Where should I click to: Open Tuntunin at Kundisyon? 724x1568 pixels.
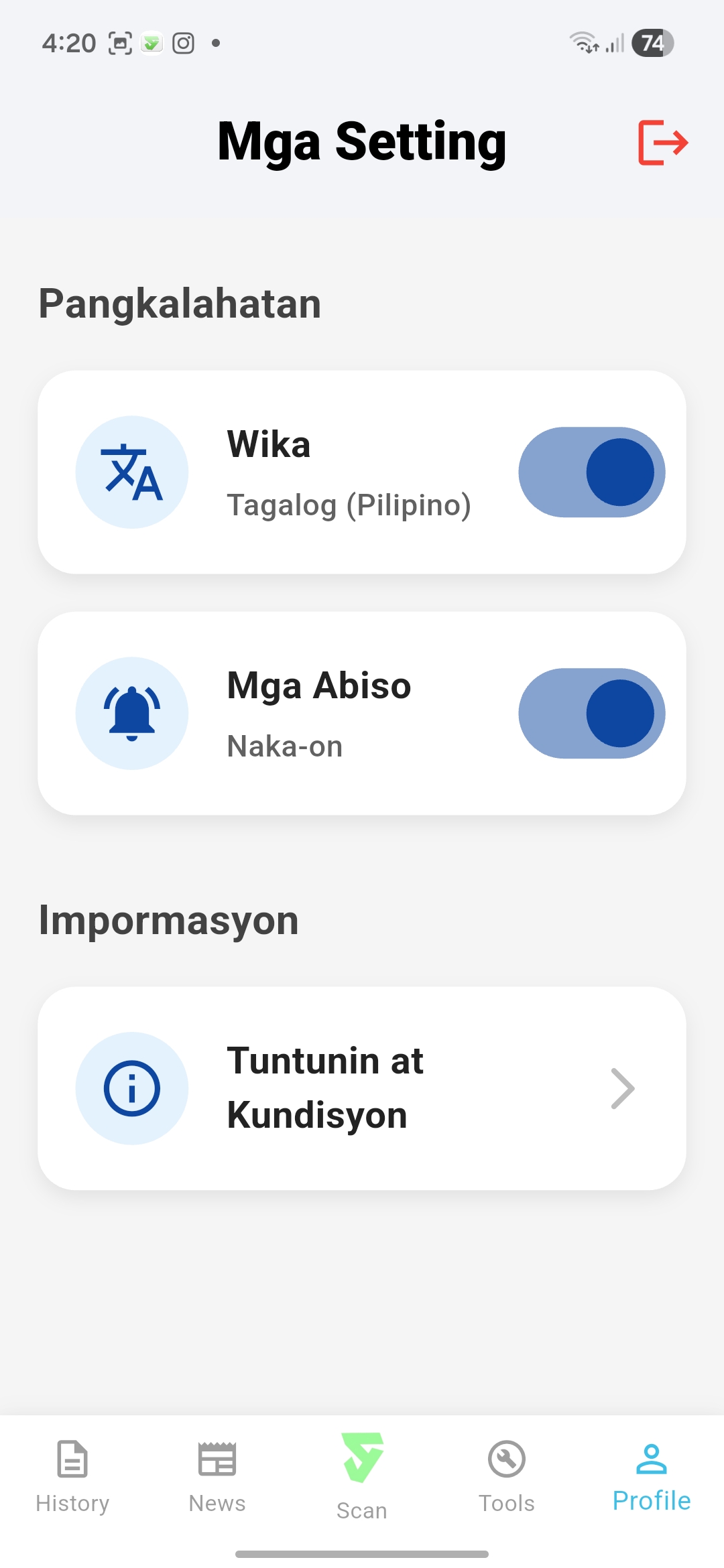[x=362, y=1088]
